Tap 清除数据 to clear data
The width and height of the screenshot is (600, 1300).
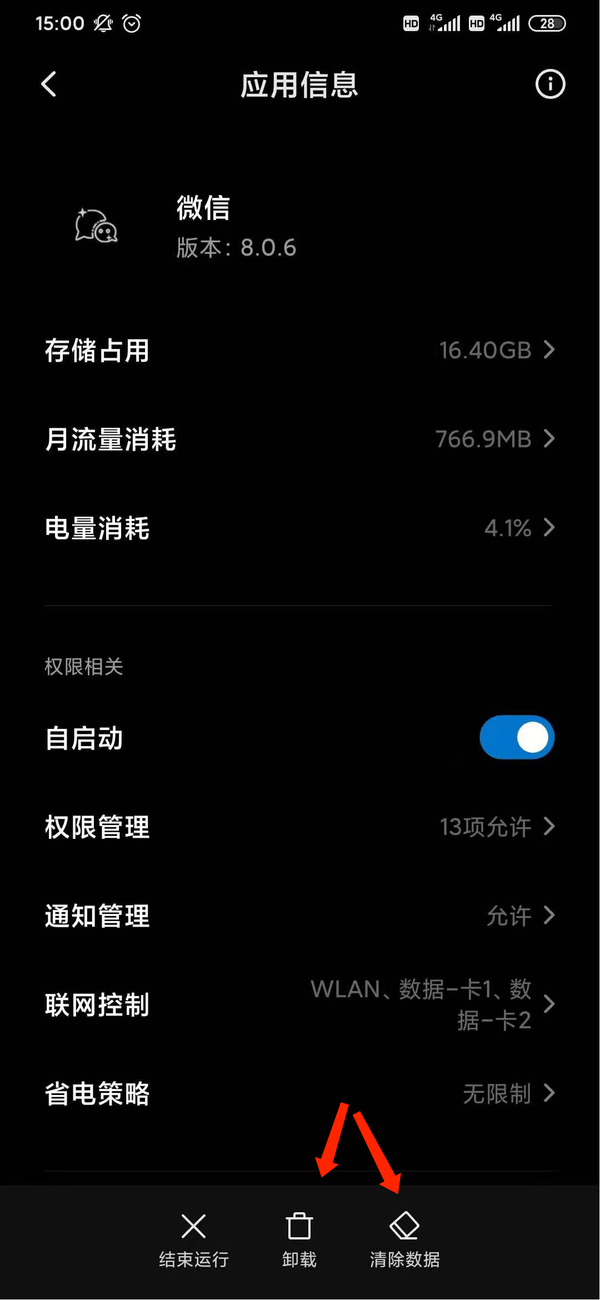(404, 1240)
